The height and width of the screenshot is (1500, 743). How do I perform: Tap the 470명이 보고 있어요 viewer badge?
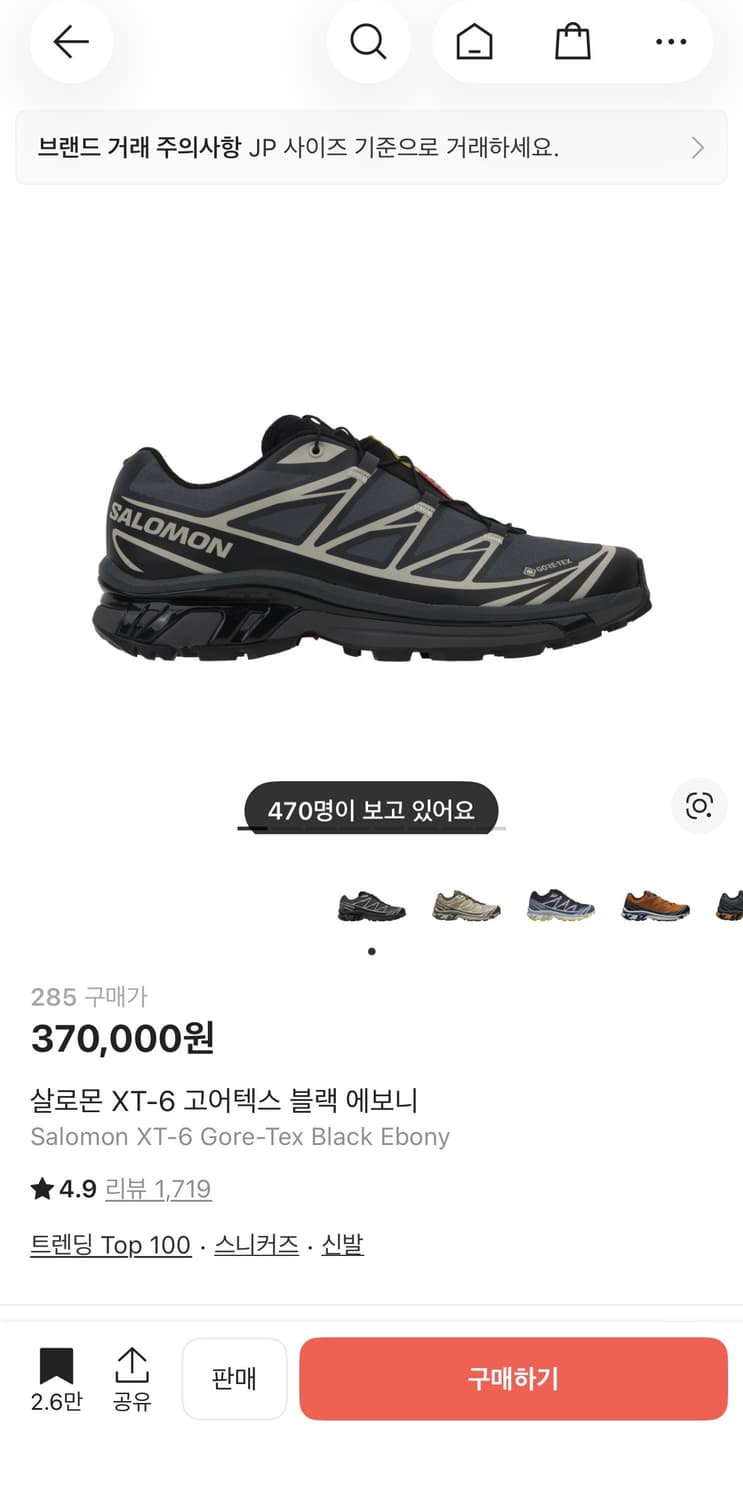point(369,808)
